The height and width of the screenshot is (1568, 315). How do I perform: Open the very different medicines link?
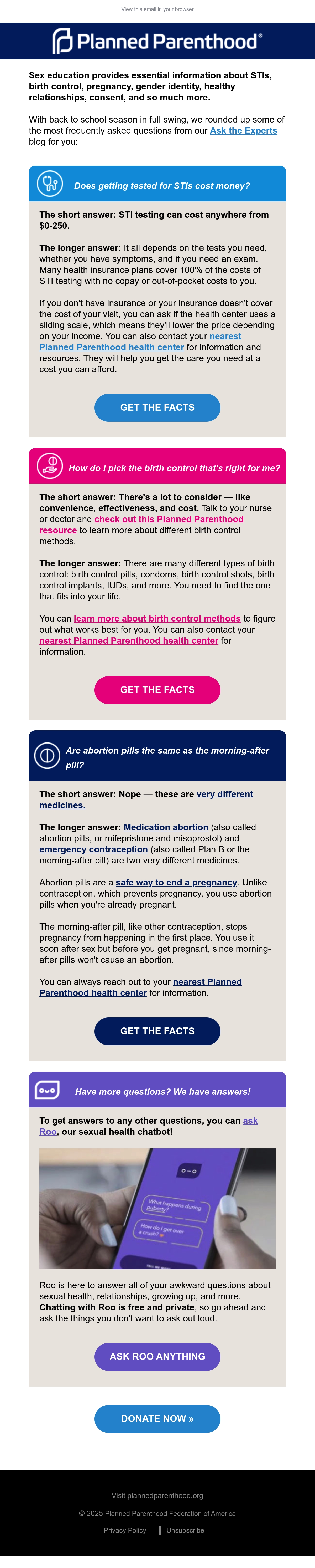[x=146, y=800]
